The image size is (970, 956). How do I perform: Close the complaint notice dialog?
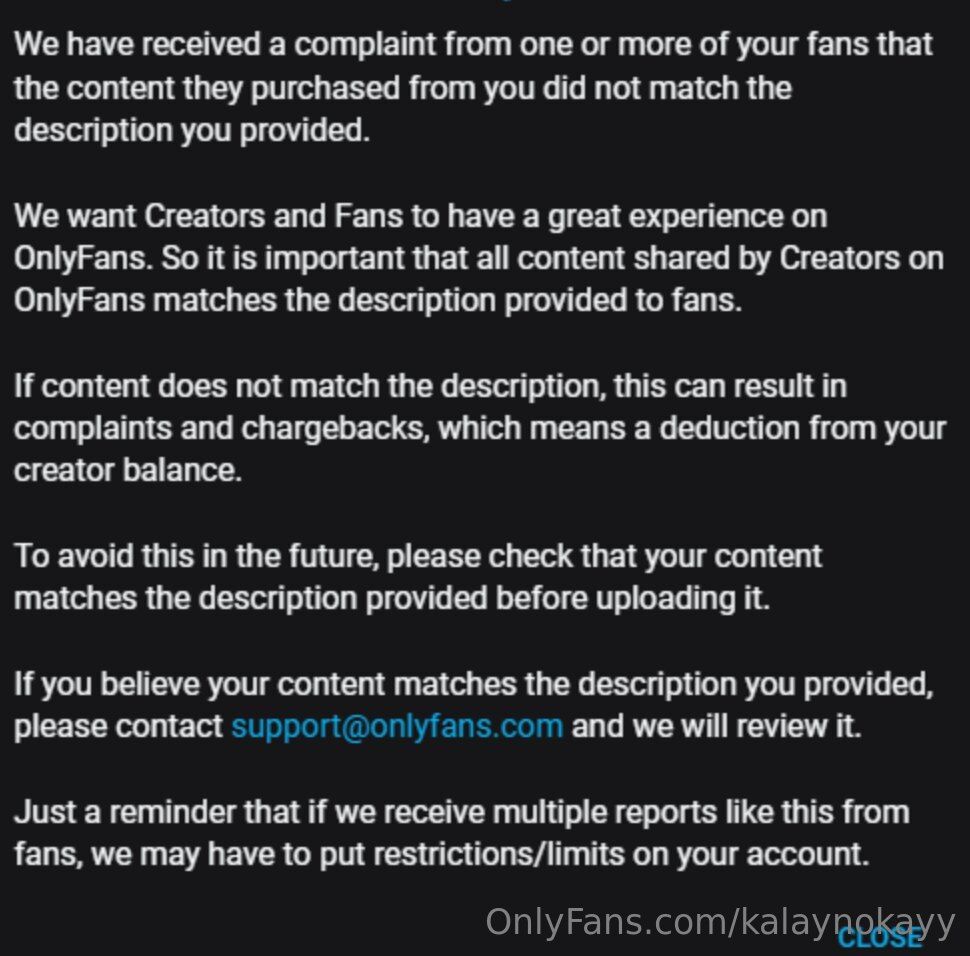click(879, 938)
